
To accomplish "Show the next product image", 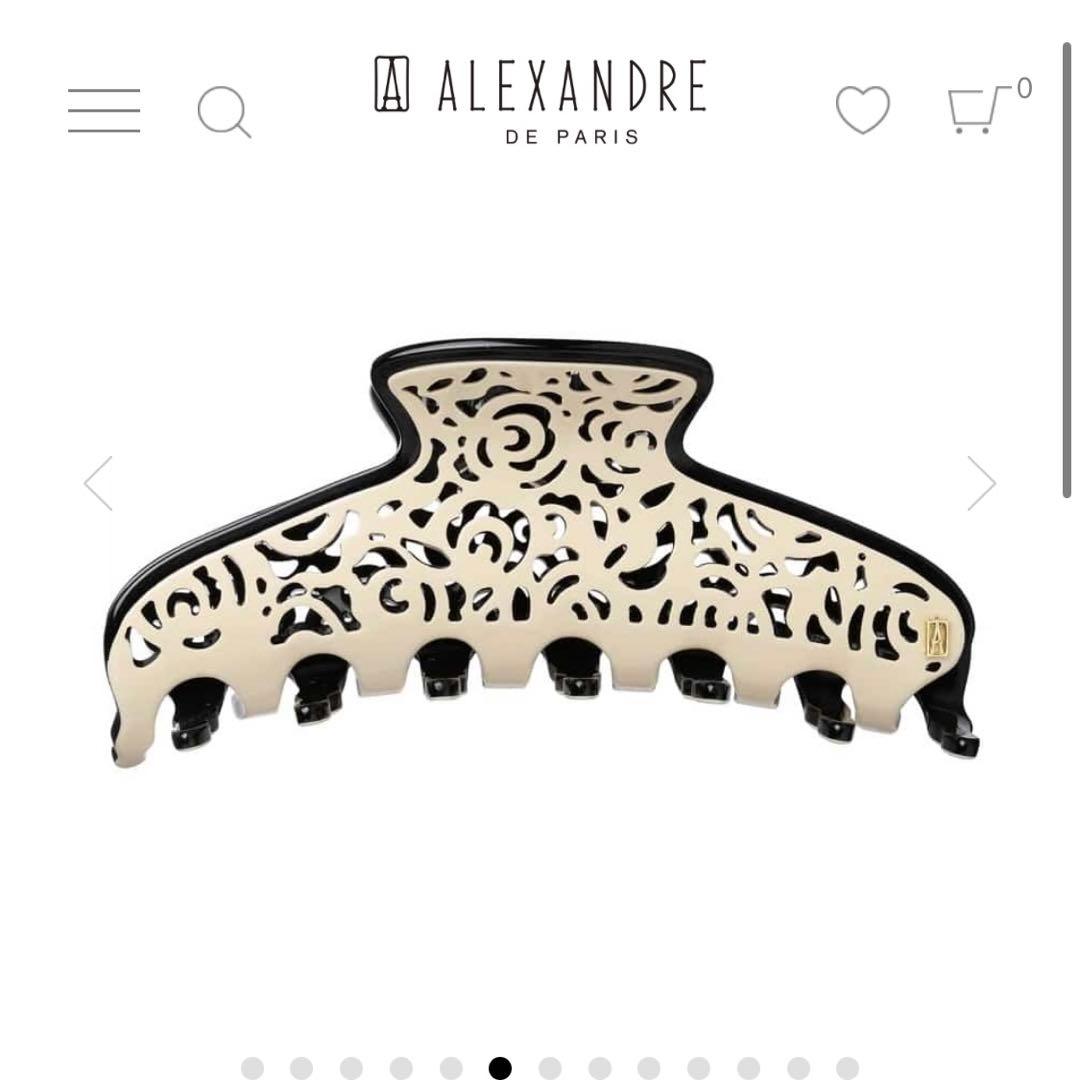I will (x=981, y=483).
